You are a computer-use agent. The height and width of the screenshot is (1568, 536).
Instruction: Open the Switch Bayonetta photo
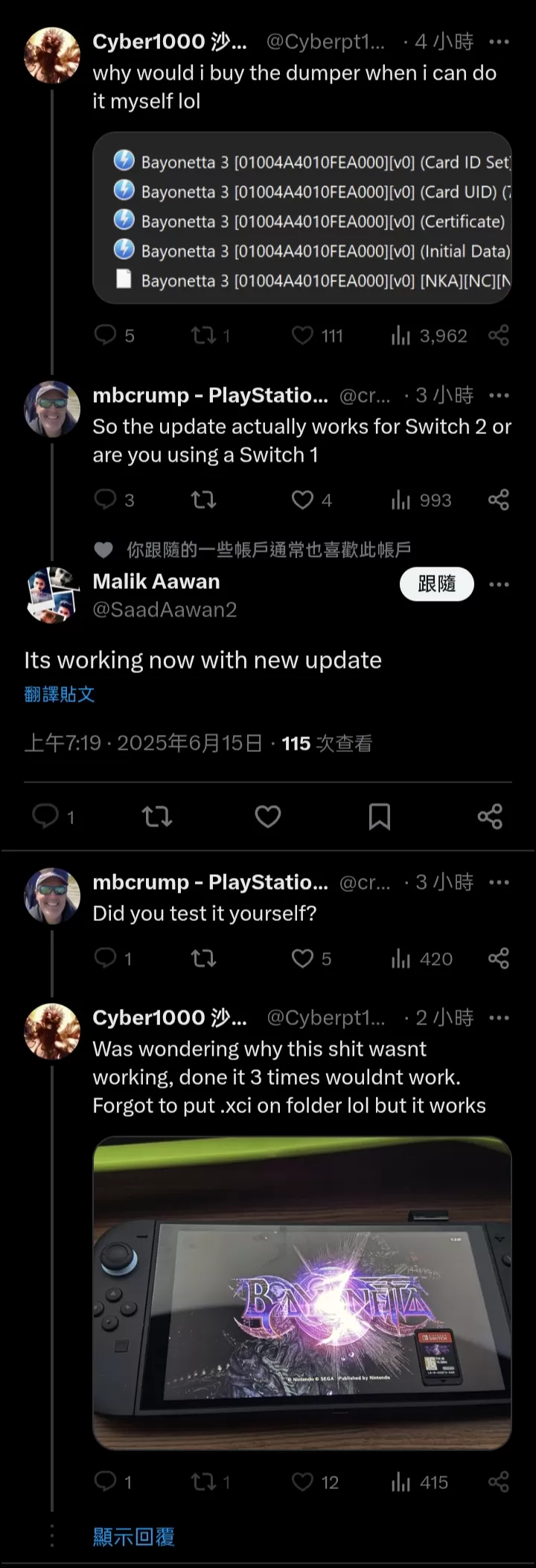pyautogui.click(x=301, y=1293)
